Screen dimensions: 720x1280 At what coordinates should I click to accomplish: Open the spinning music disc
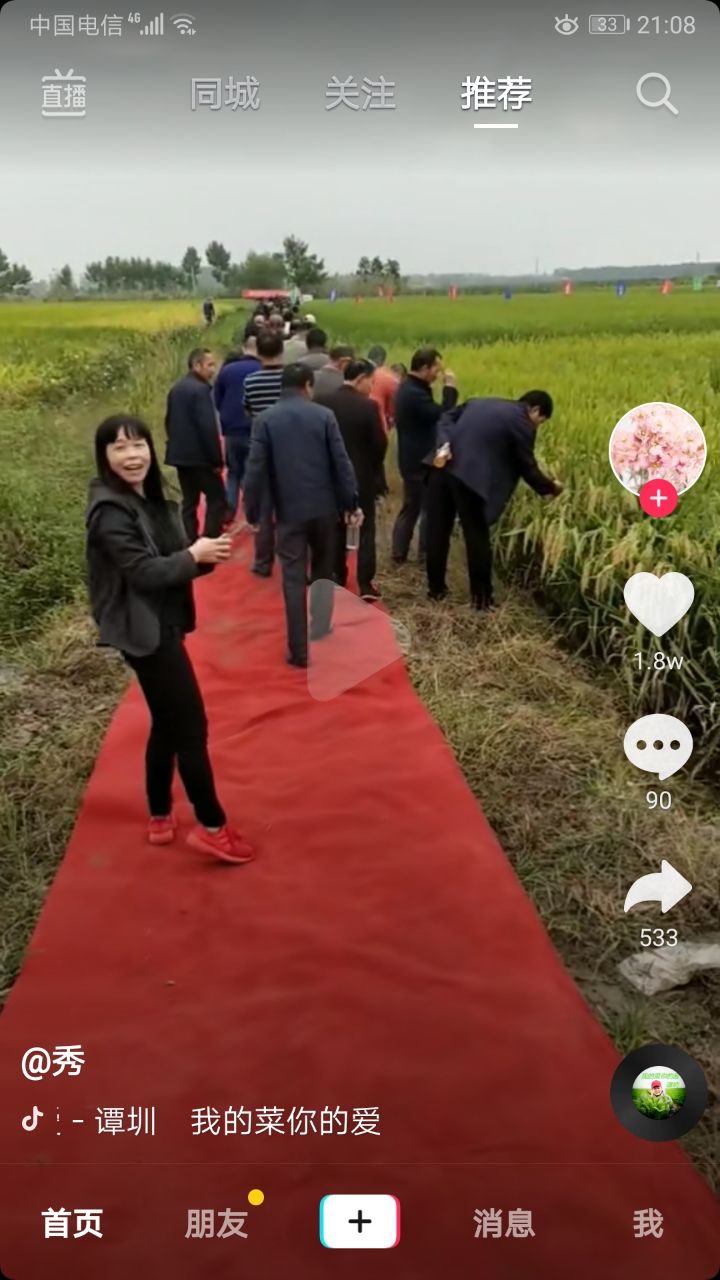point(658,1093)
